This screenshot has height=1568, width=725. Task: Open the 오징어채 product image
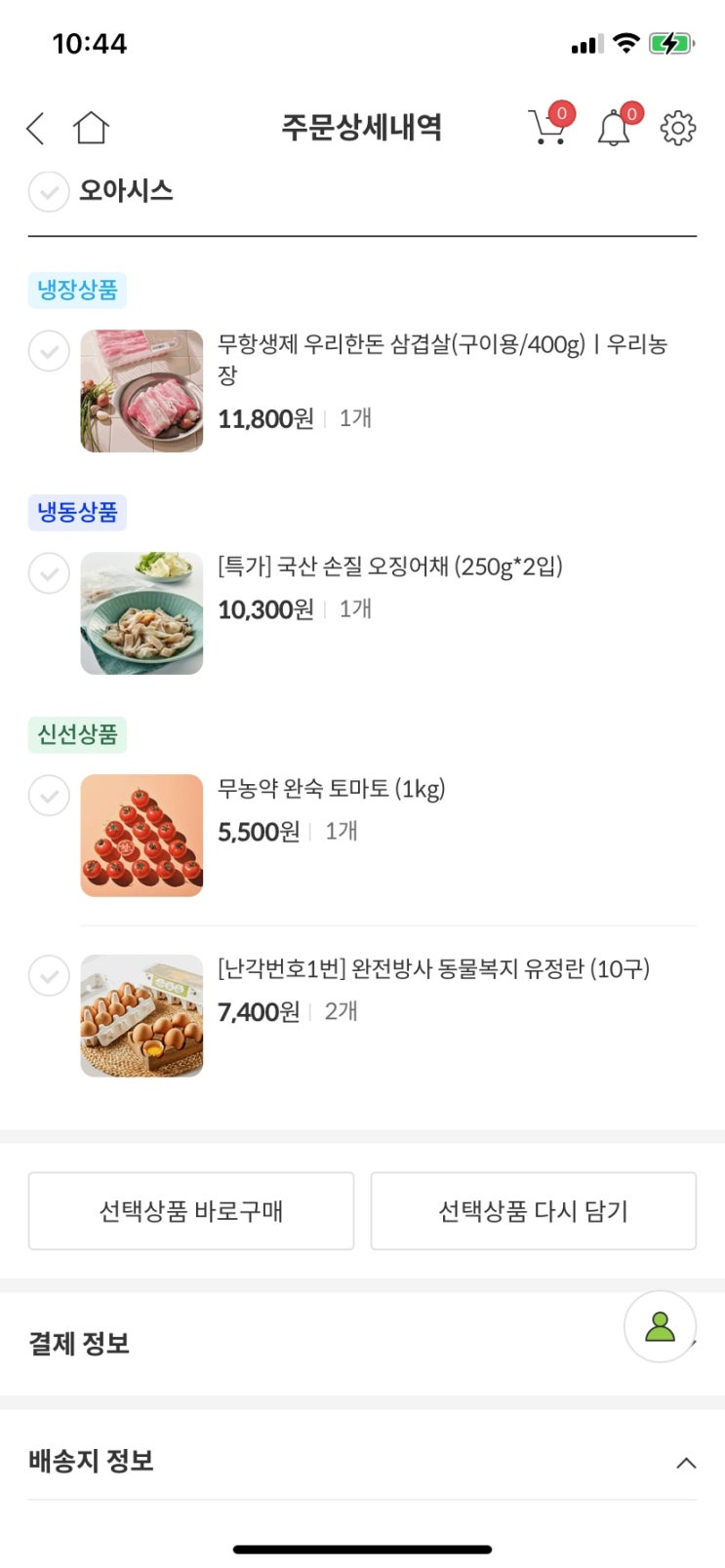[x=141, y=613]
